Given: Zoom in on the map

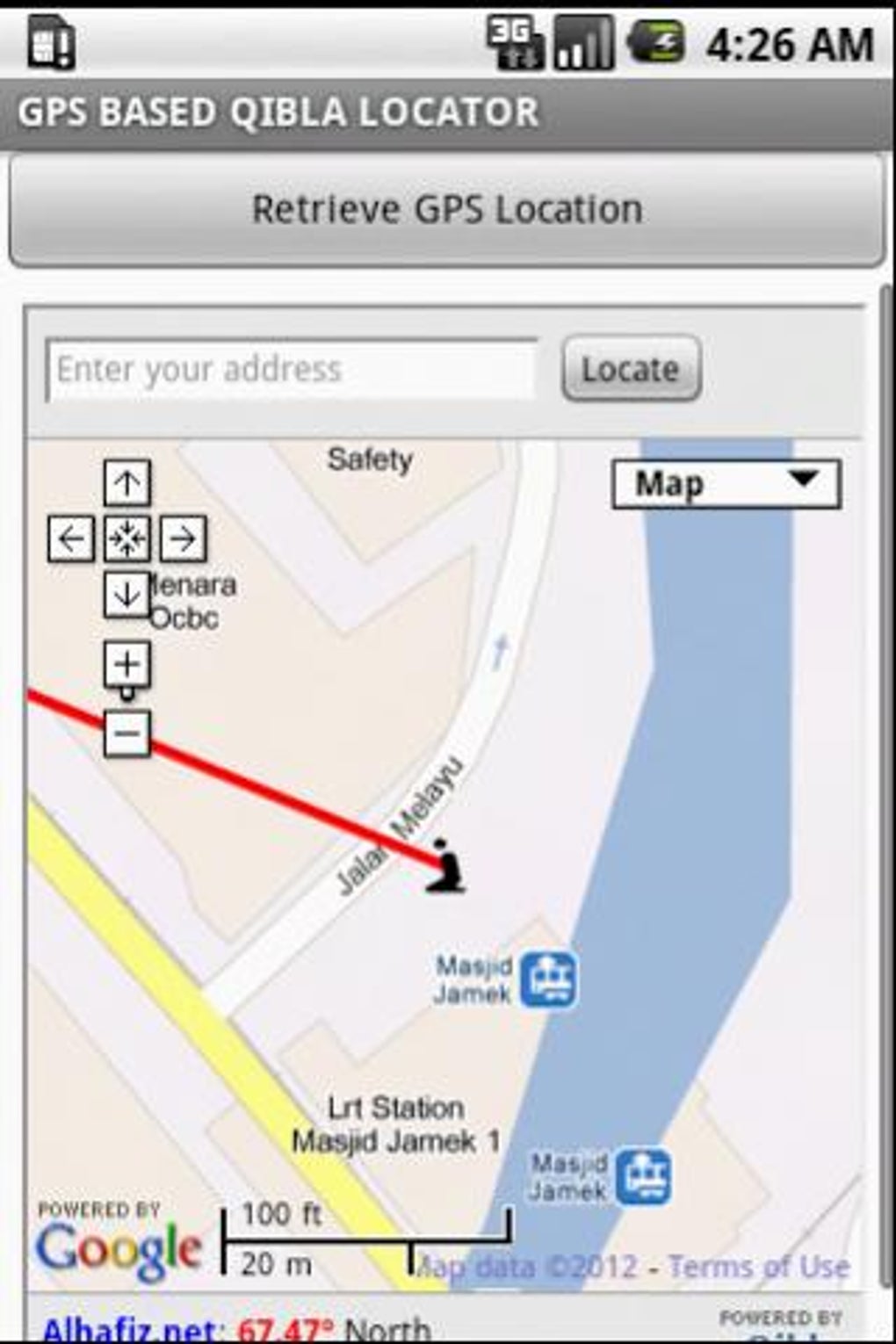Looking at the screenshot, I should (127, 664).
